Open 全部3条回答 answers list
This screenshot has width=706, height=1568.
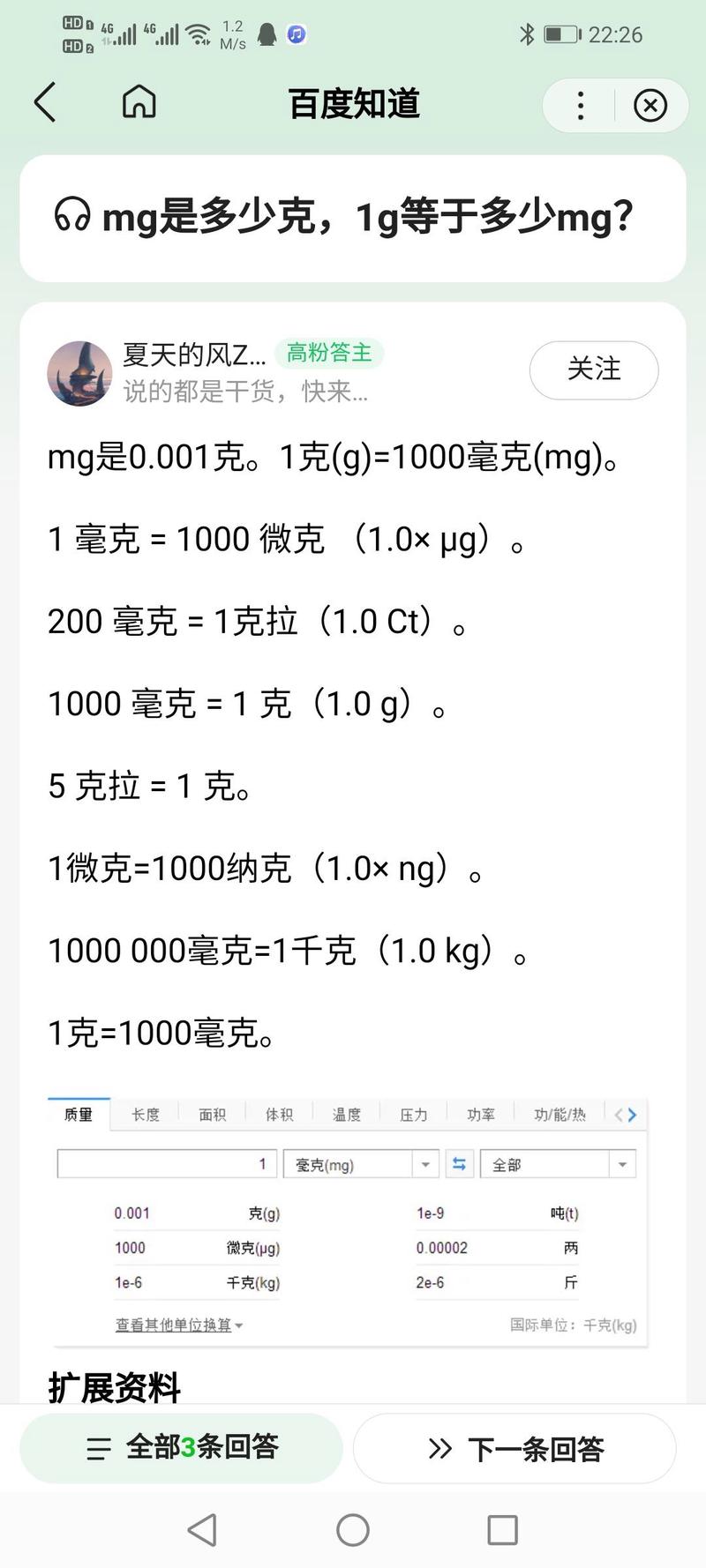182,1448
